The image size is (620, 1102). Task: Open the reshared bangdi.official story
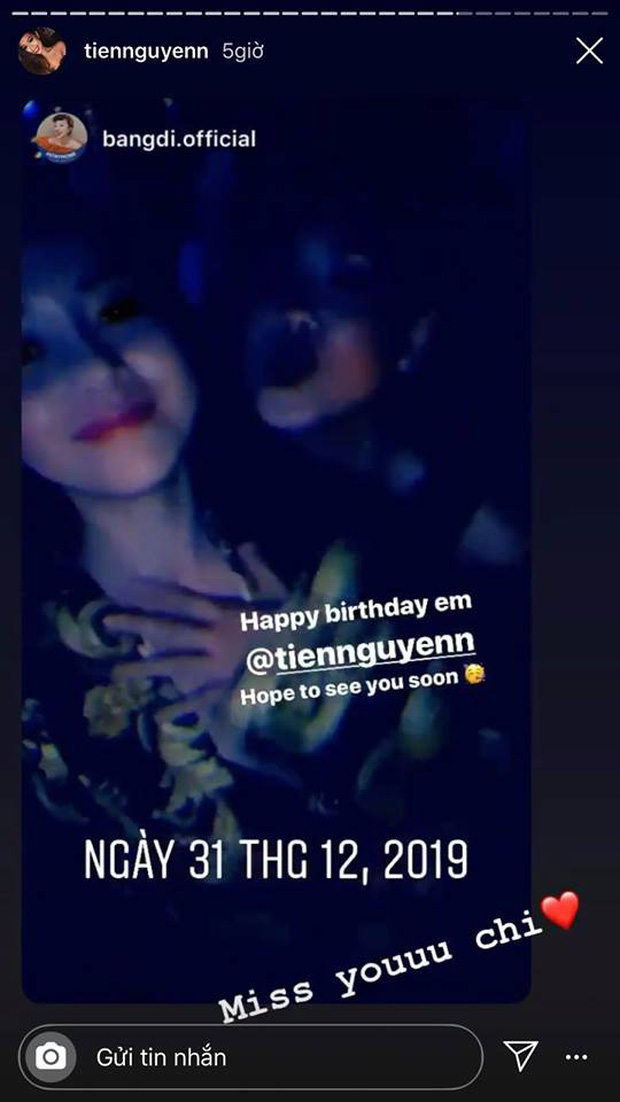[x=178, y=138]
